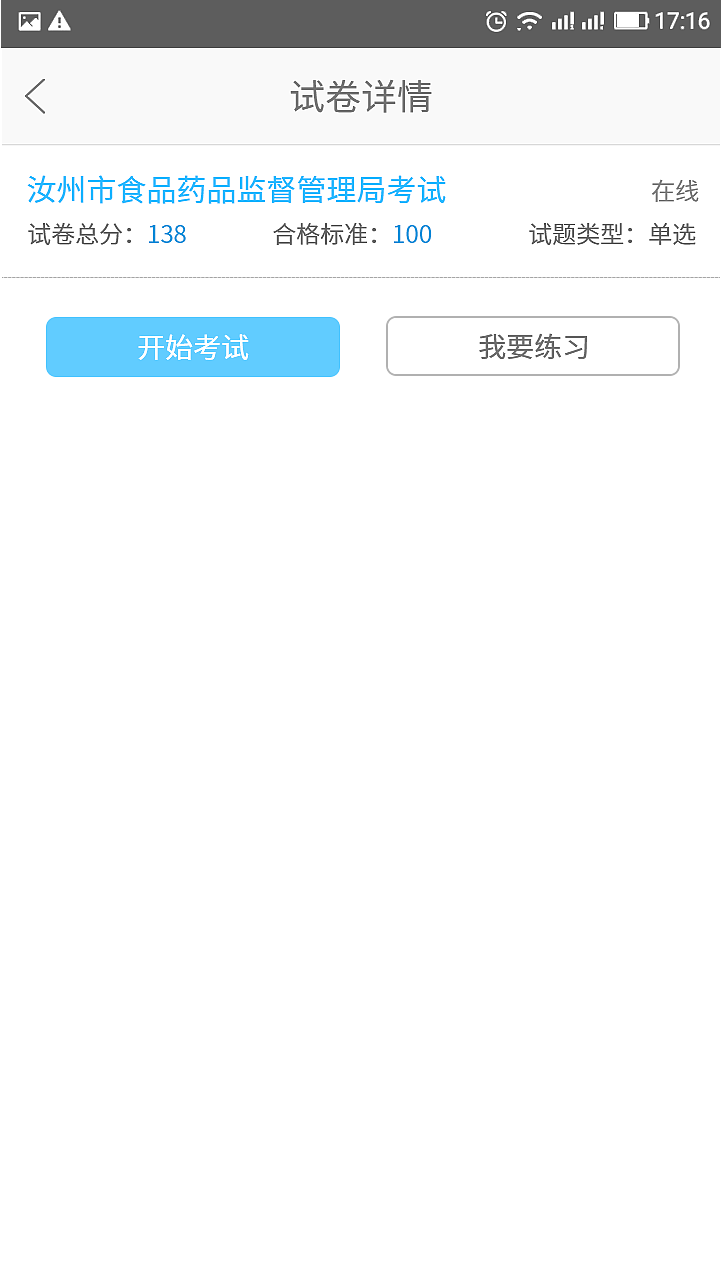Viewport: 722px width, 1280px height.
Task: Select 我要练习 to start practicing
Action: [532, 346]
